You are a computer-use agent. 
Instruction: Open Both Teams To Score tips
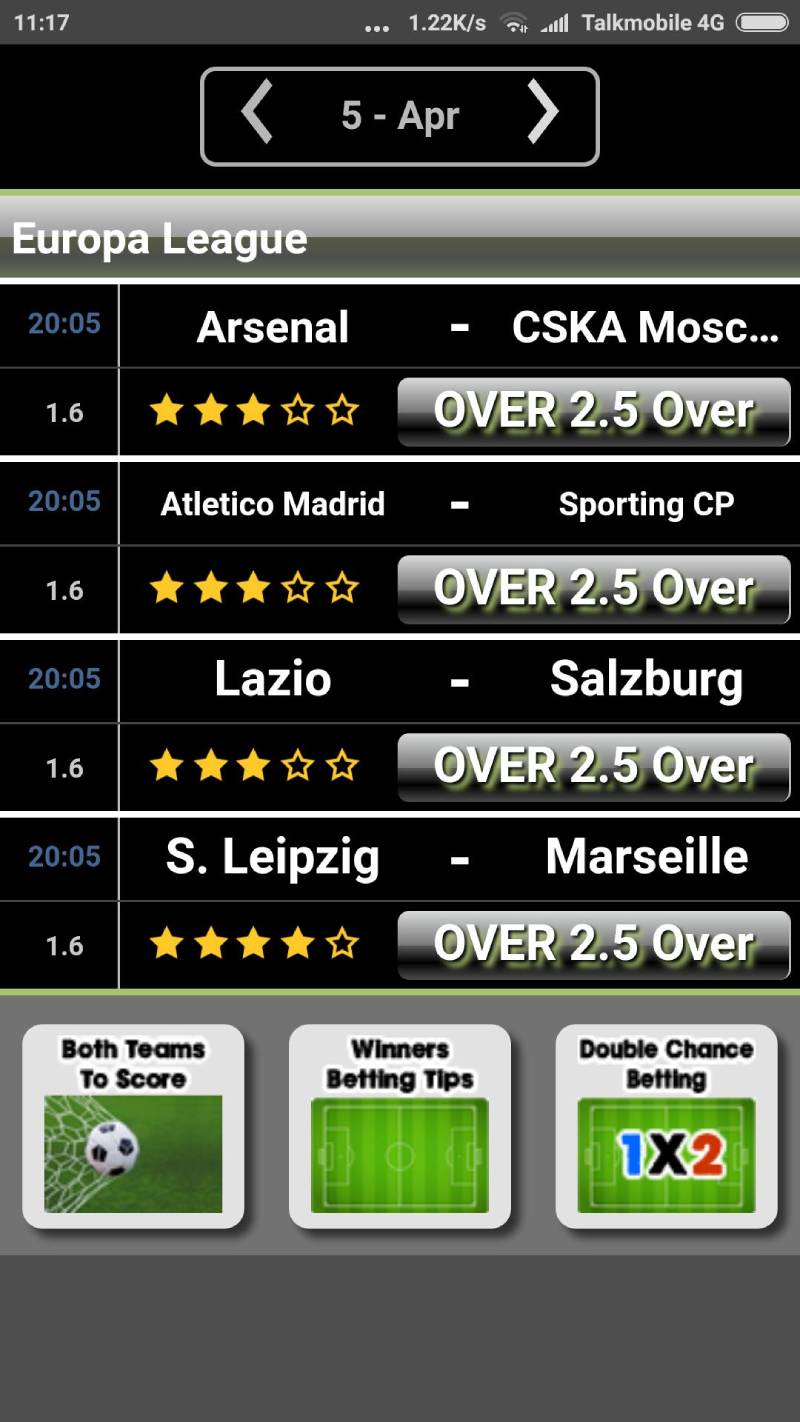[133, 1126]
